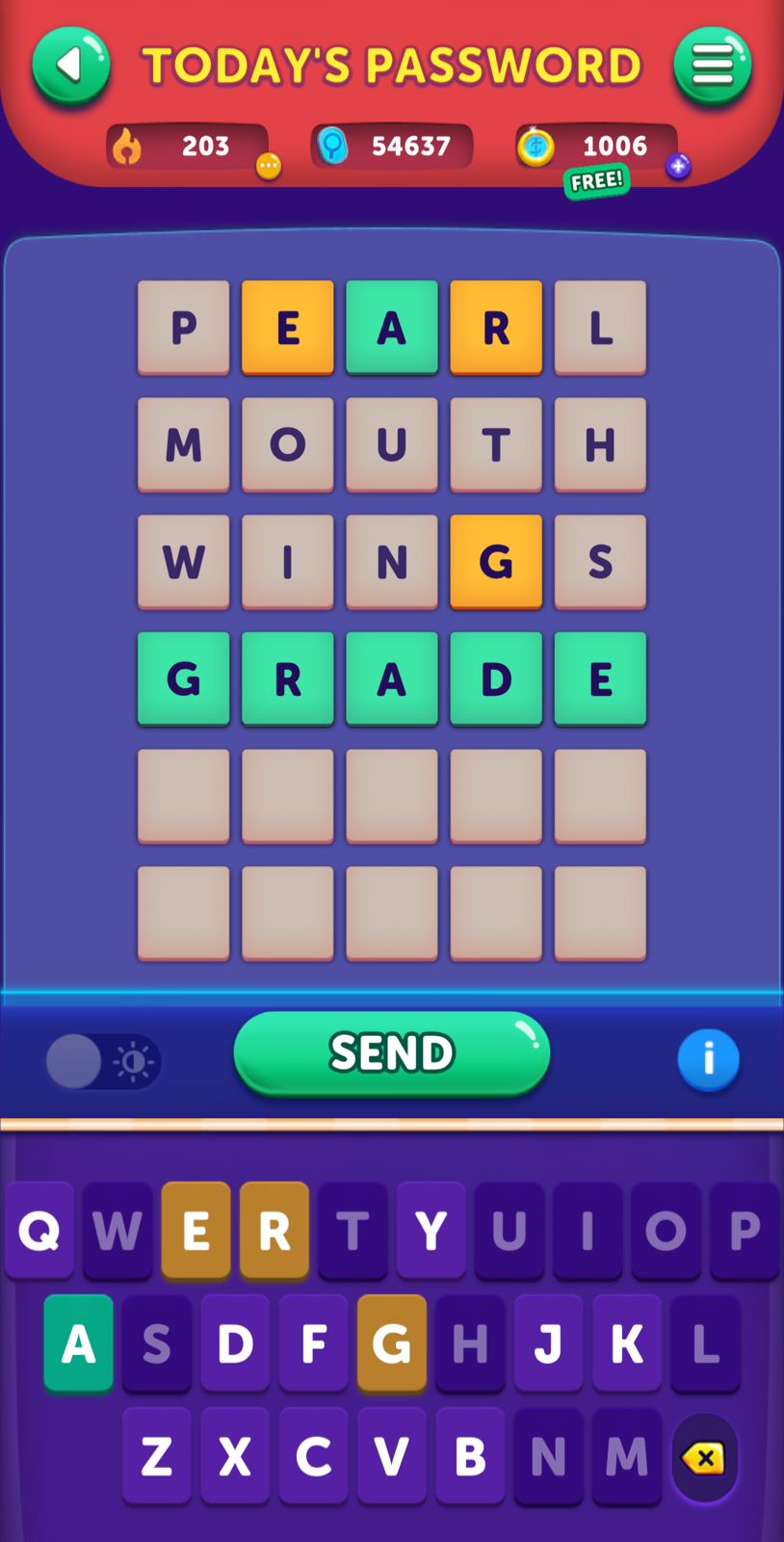This screenshot has width=784, height=1542.
Task: Claim the FREE coins badge
Action: tap(596, 181)
